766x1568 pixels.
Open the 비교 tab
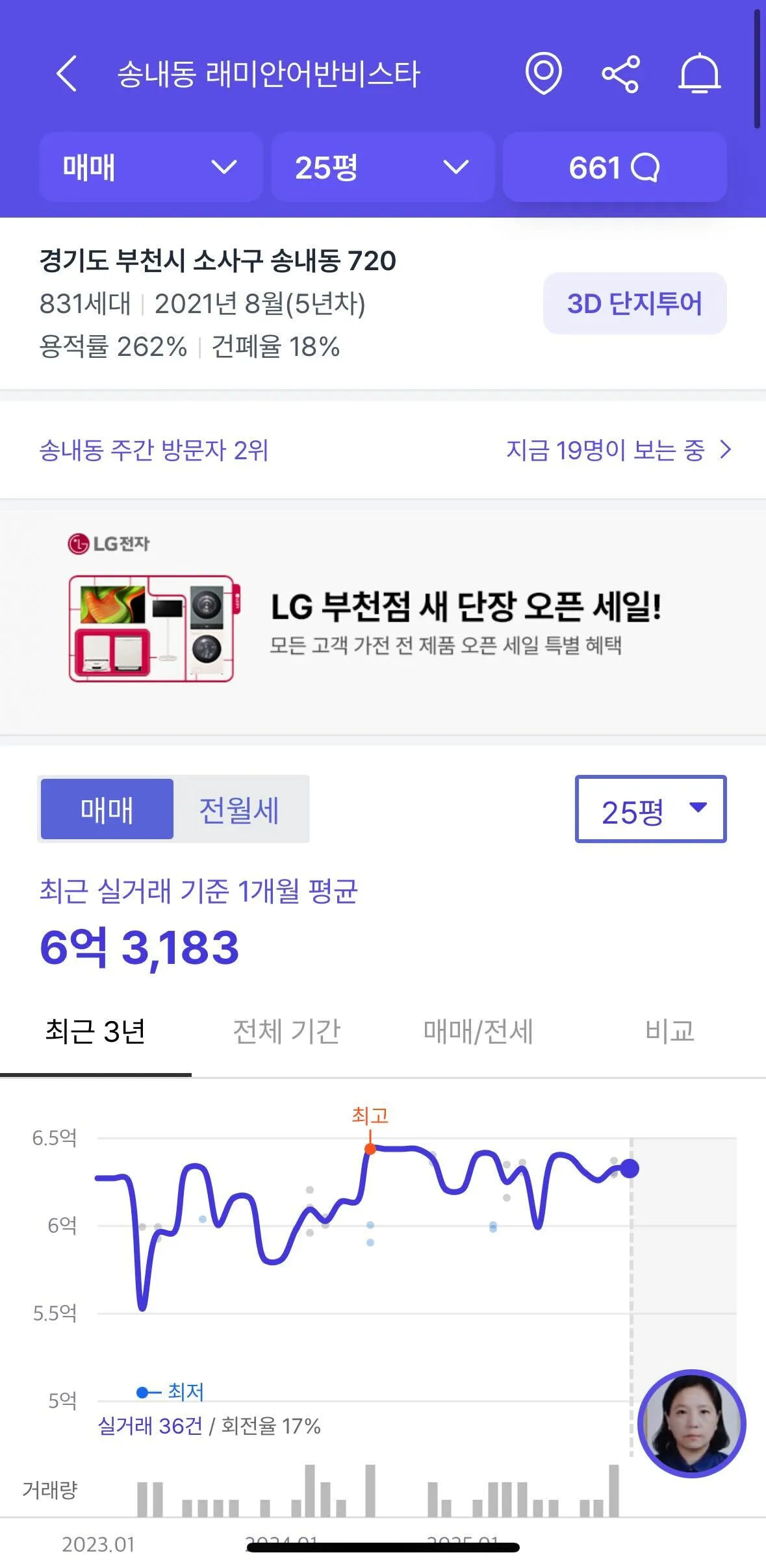[670, 1031]
